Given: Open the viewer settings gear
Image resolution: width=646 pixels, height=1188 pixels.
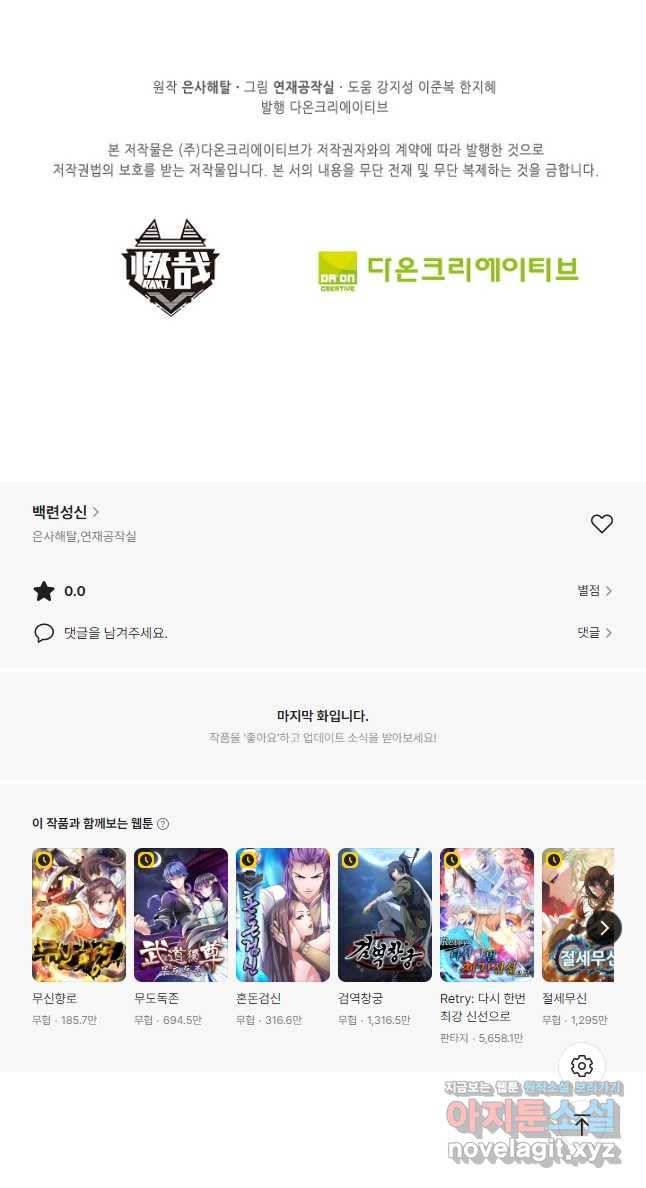Looking at the screenshot, I should (x=582, y=1066).
